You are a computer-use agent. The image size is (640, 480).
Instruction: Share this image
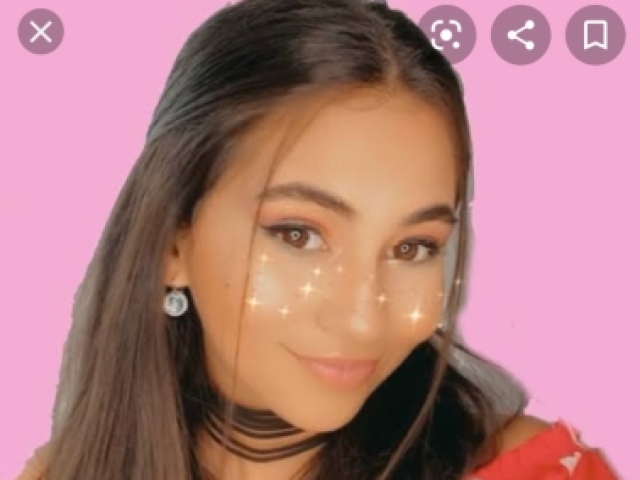coord(521,35)
